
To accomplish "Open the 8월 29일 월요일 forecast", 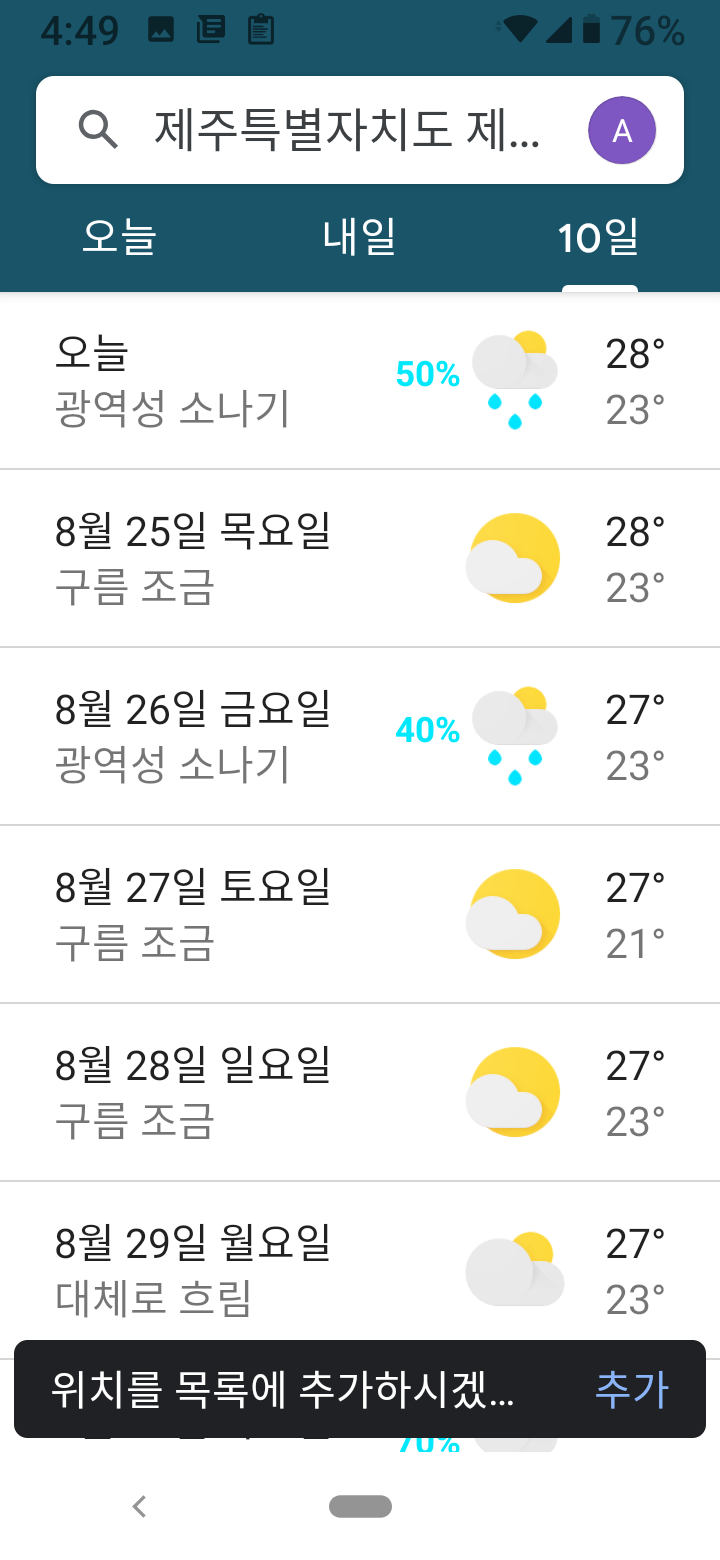I will point(360,1270).
